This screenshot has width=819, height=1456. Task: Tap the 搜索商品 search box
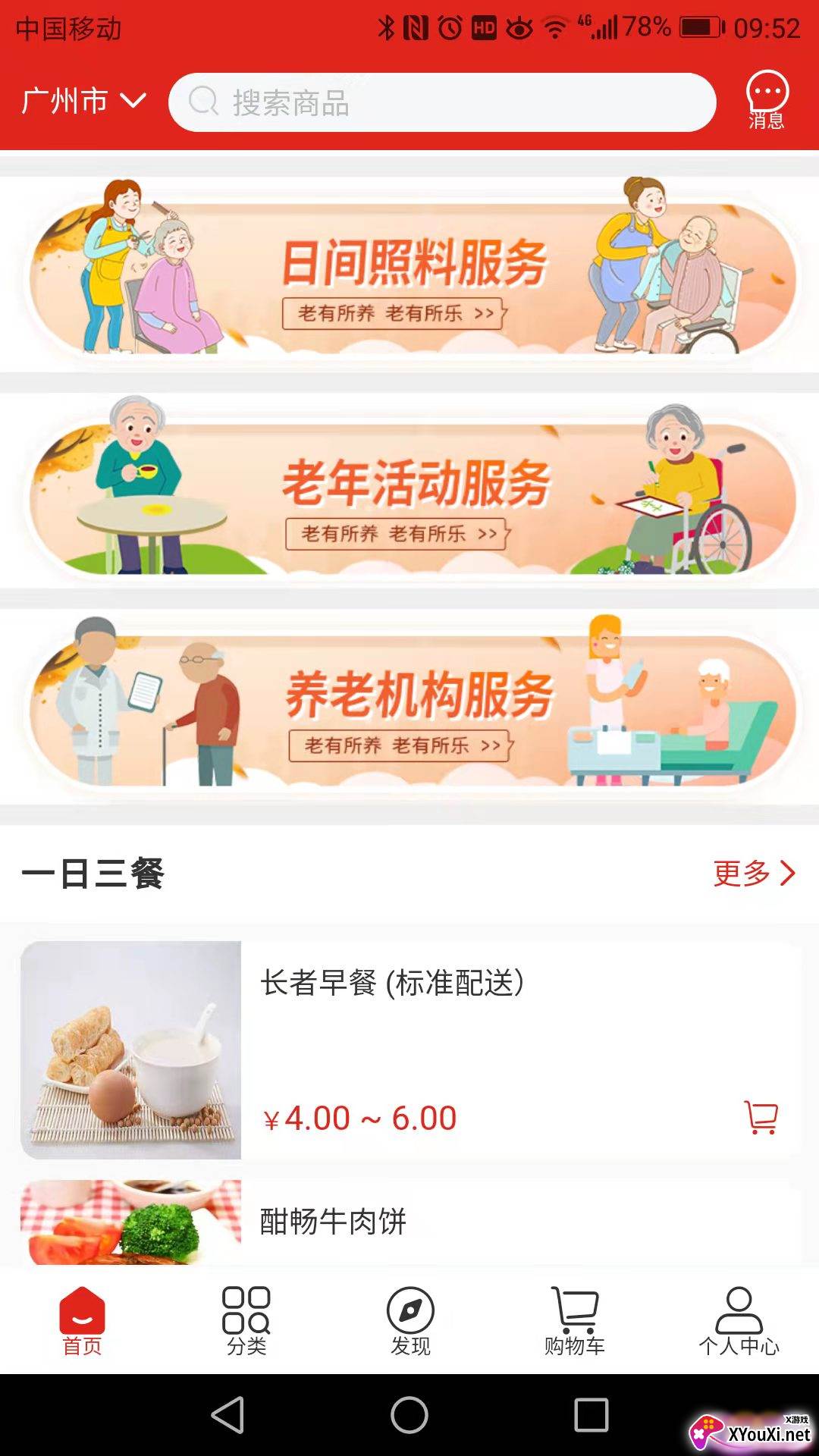point(441,102)
